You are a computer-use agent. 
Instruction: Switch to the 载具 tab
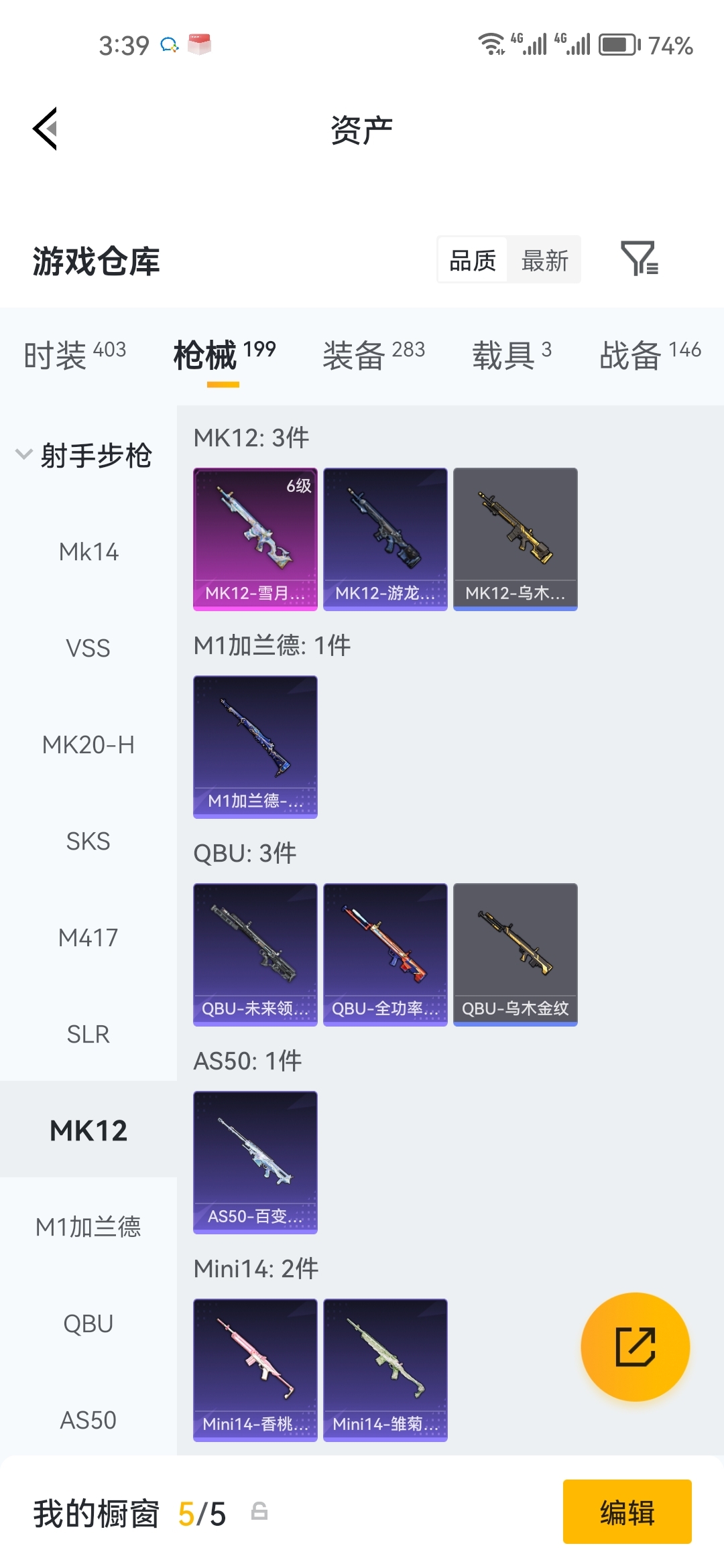(511, 354)
